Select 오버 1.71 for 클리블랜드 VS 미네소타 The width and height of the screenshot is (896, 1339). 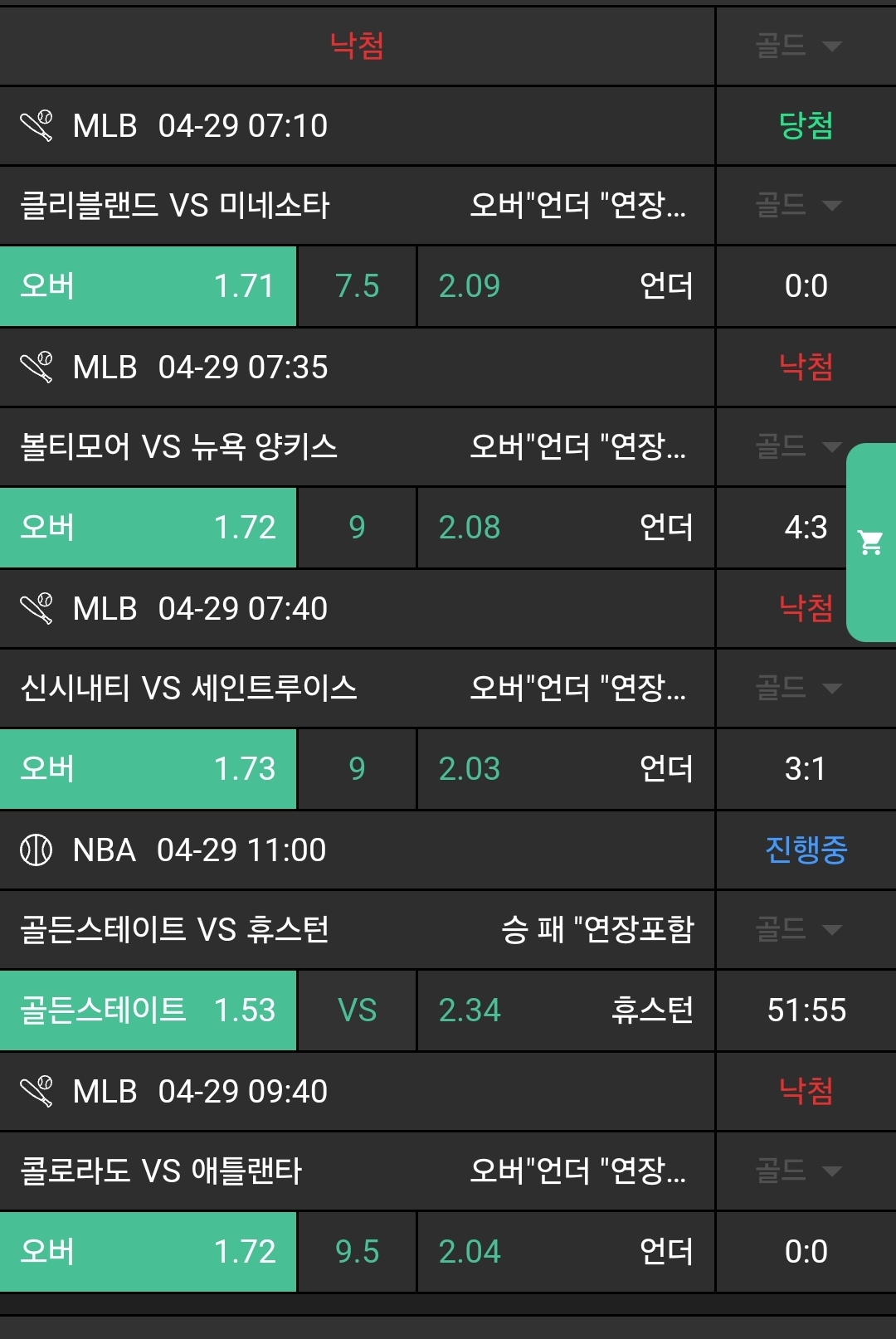click(148, 286)
